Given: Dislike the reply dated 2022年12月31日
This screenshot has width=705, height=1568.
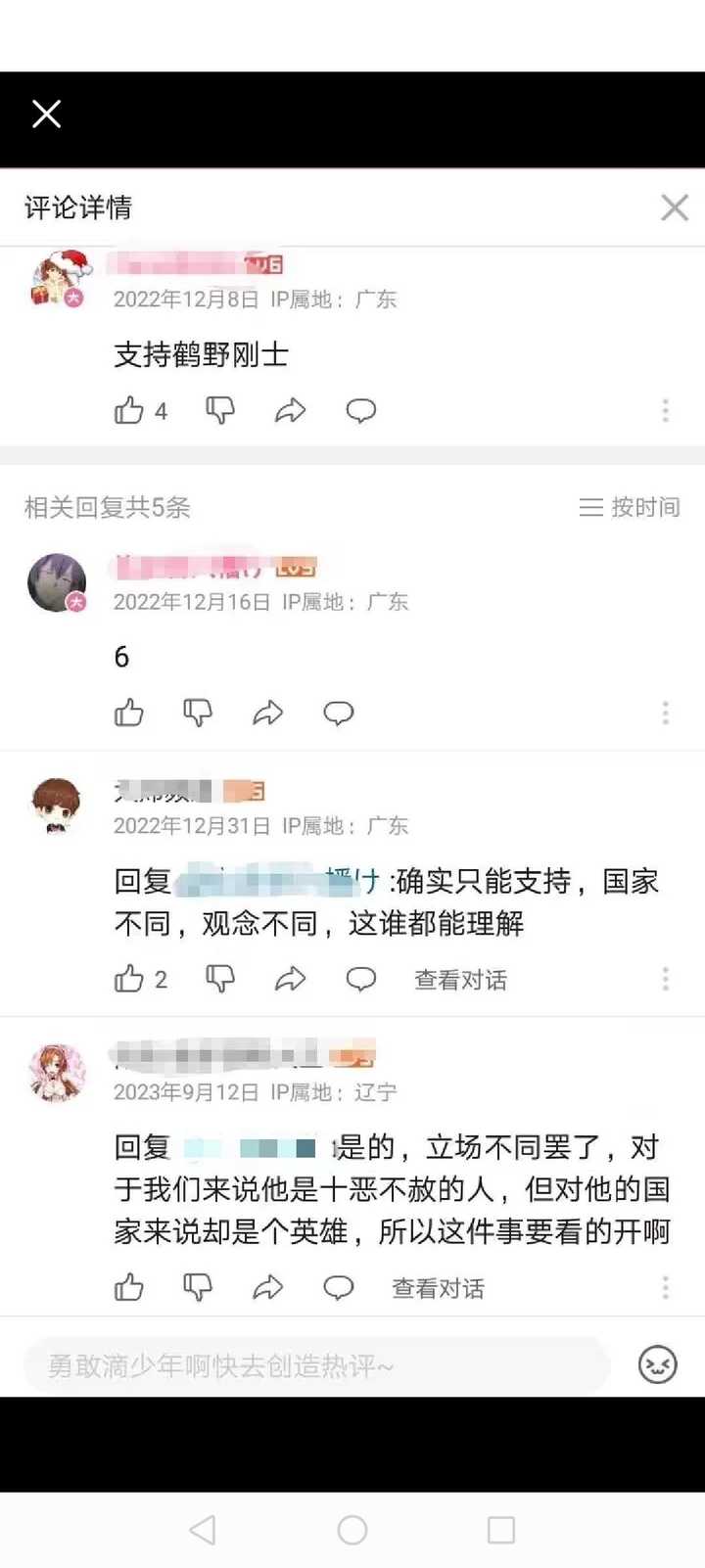Looking at the screenshot, I should [220, 979].
